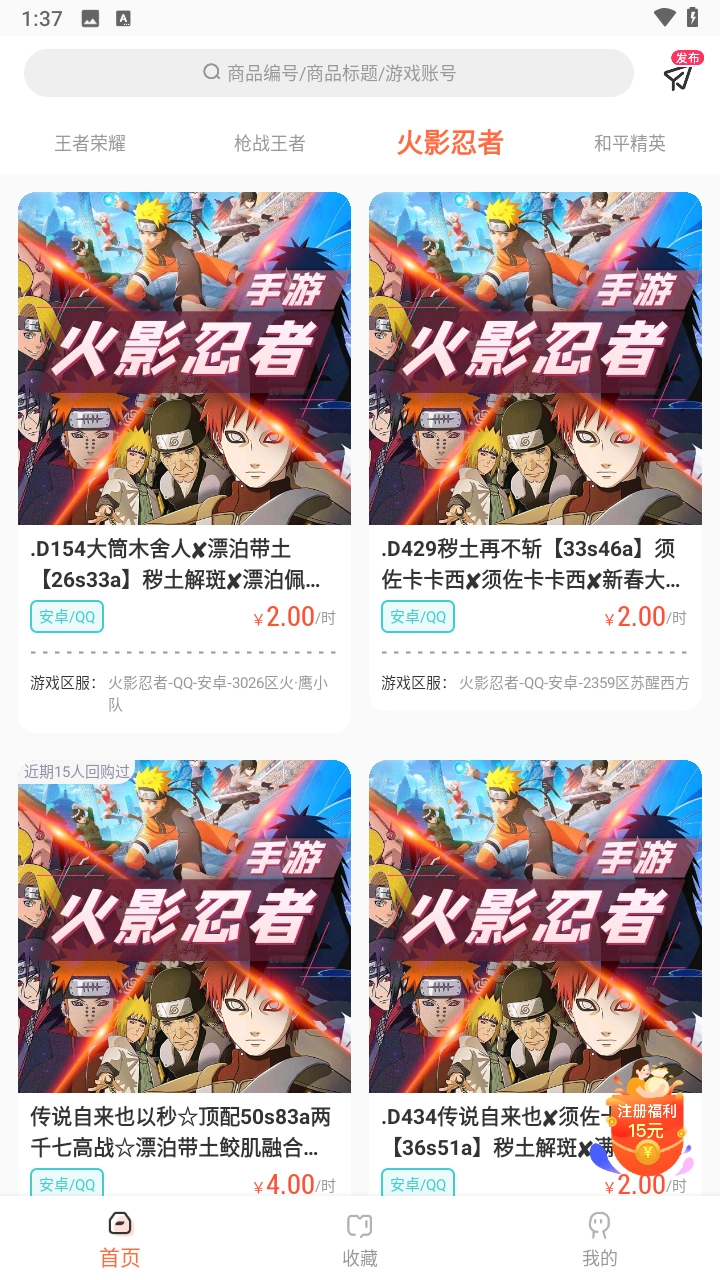
Task: Switch to the 王者荣耀 tab
Action: point(90,143)
